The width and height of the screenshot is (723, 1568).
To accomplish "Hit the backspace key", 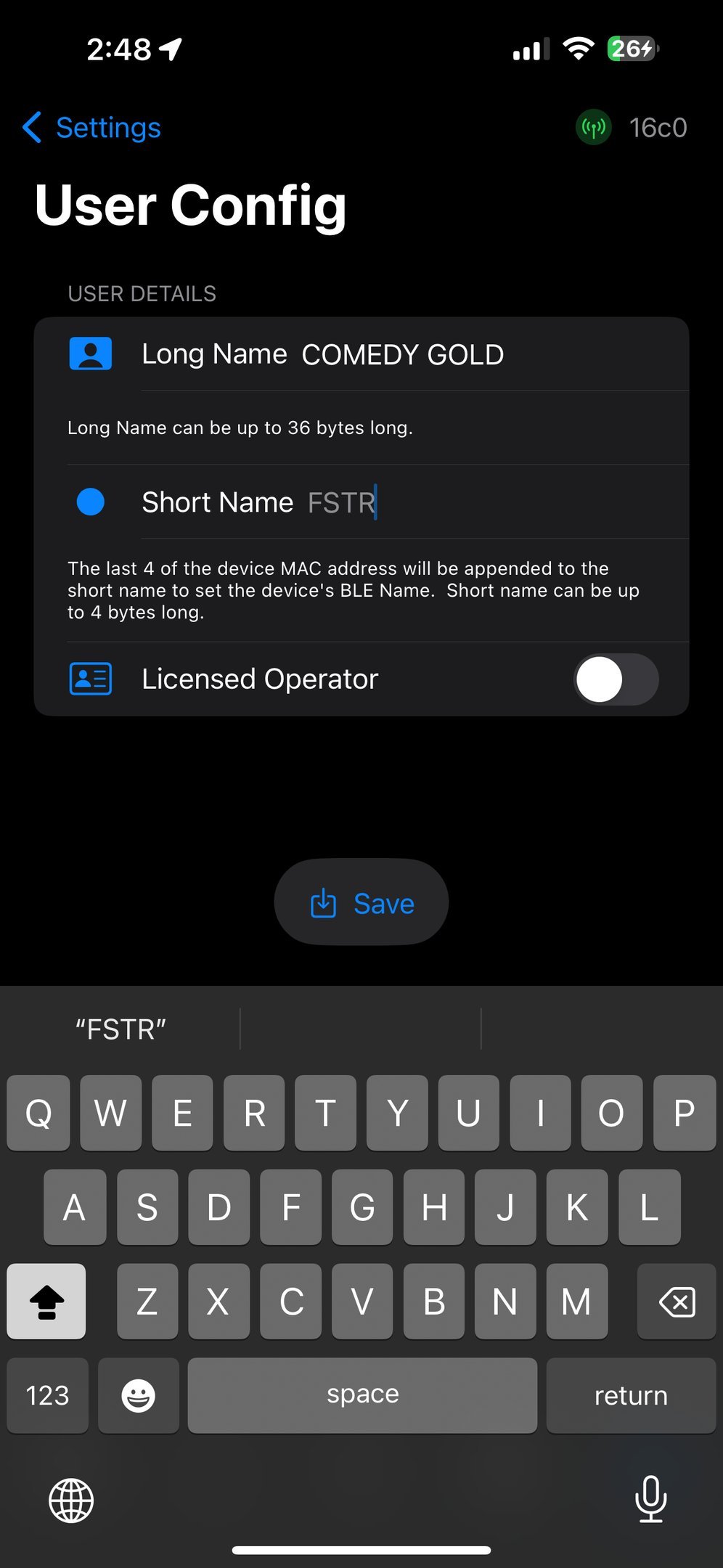I will 677,1302.
